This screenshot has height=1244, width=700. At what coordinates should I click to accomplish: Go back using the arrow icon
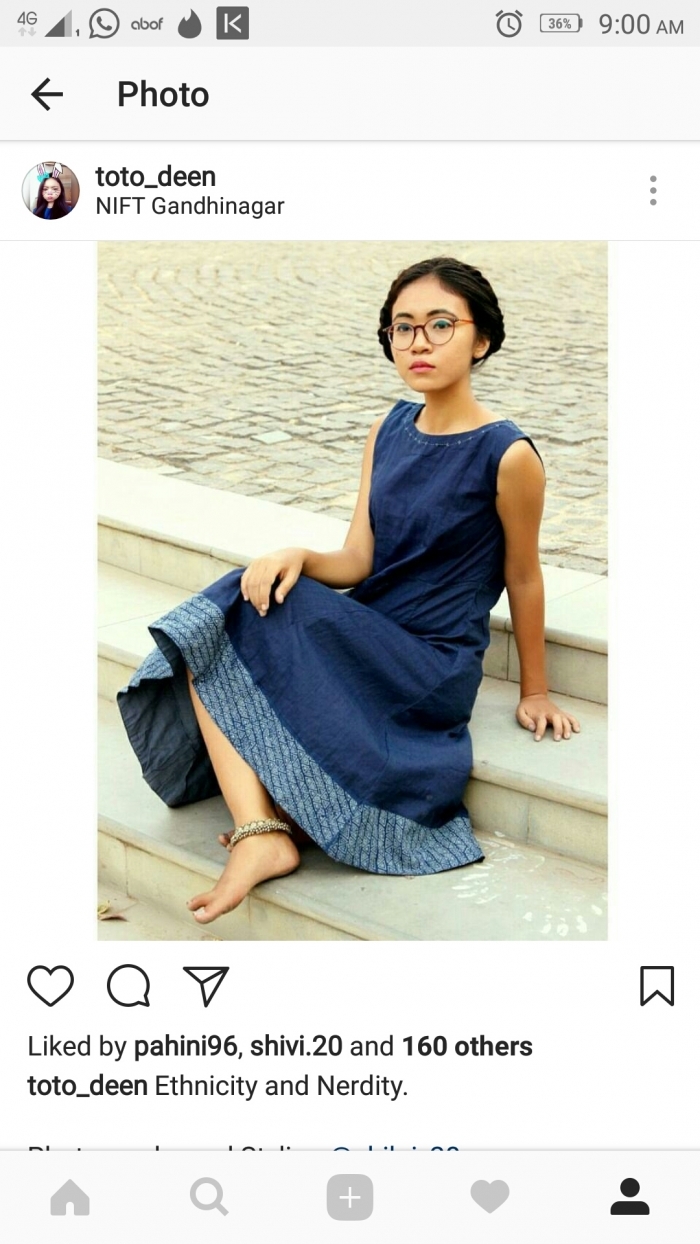(47, 94)
